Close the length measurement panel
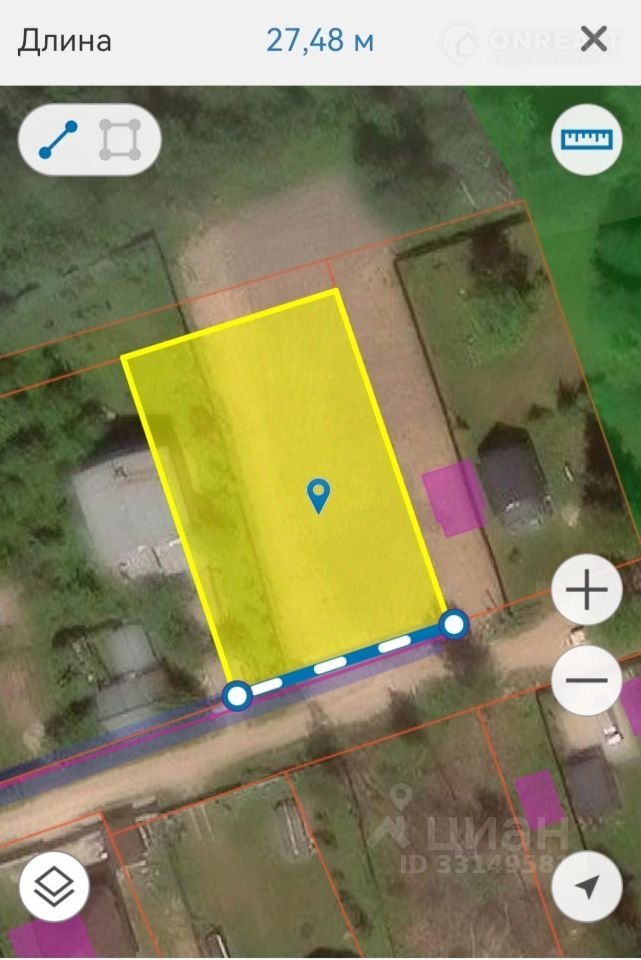Viewport: 641px width, 960px height. tap(593, 40)
